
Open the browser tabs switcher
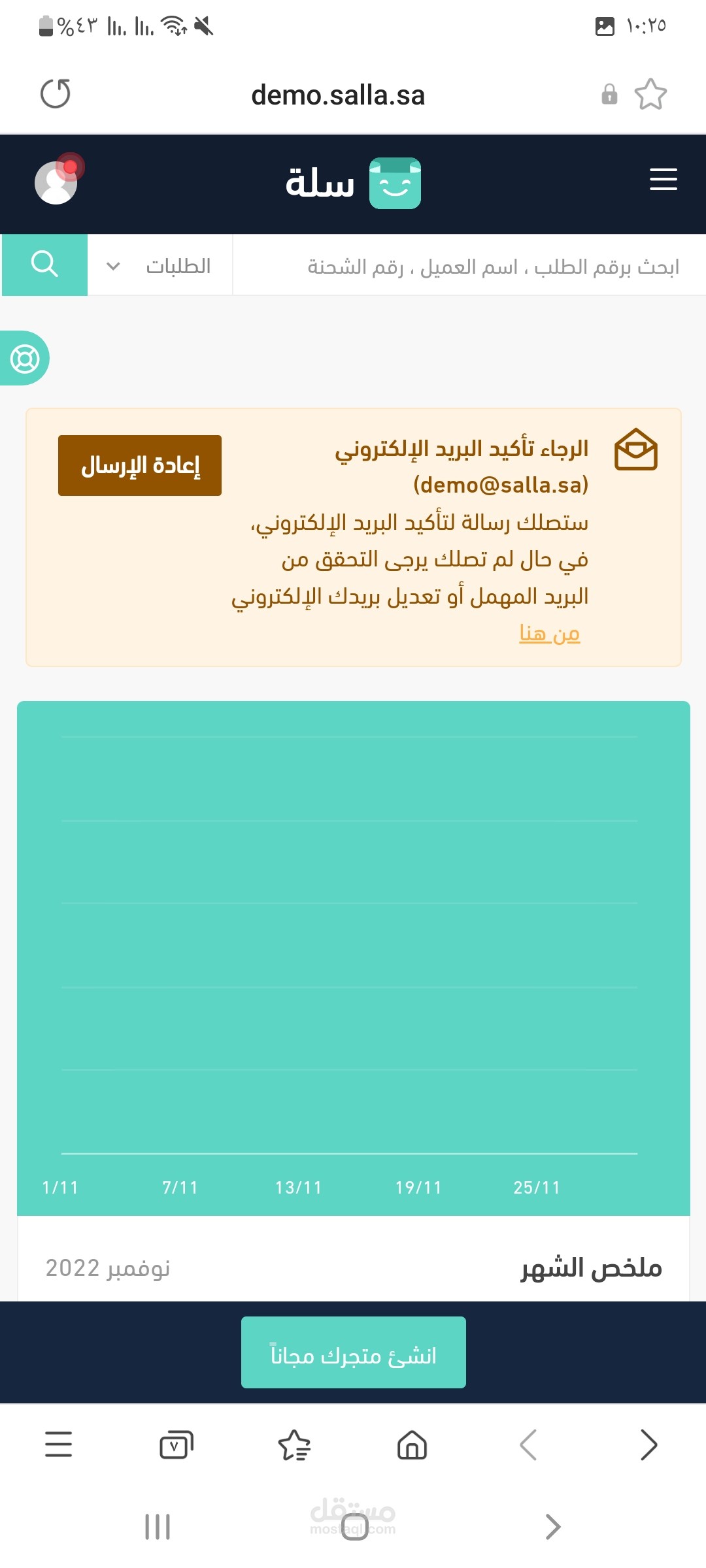click(176, 1445)
